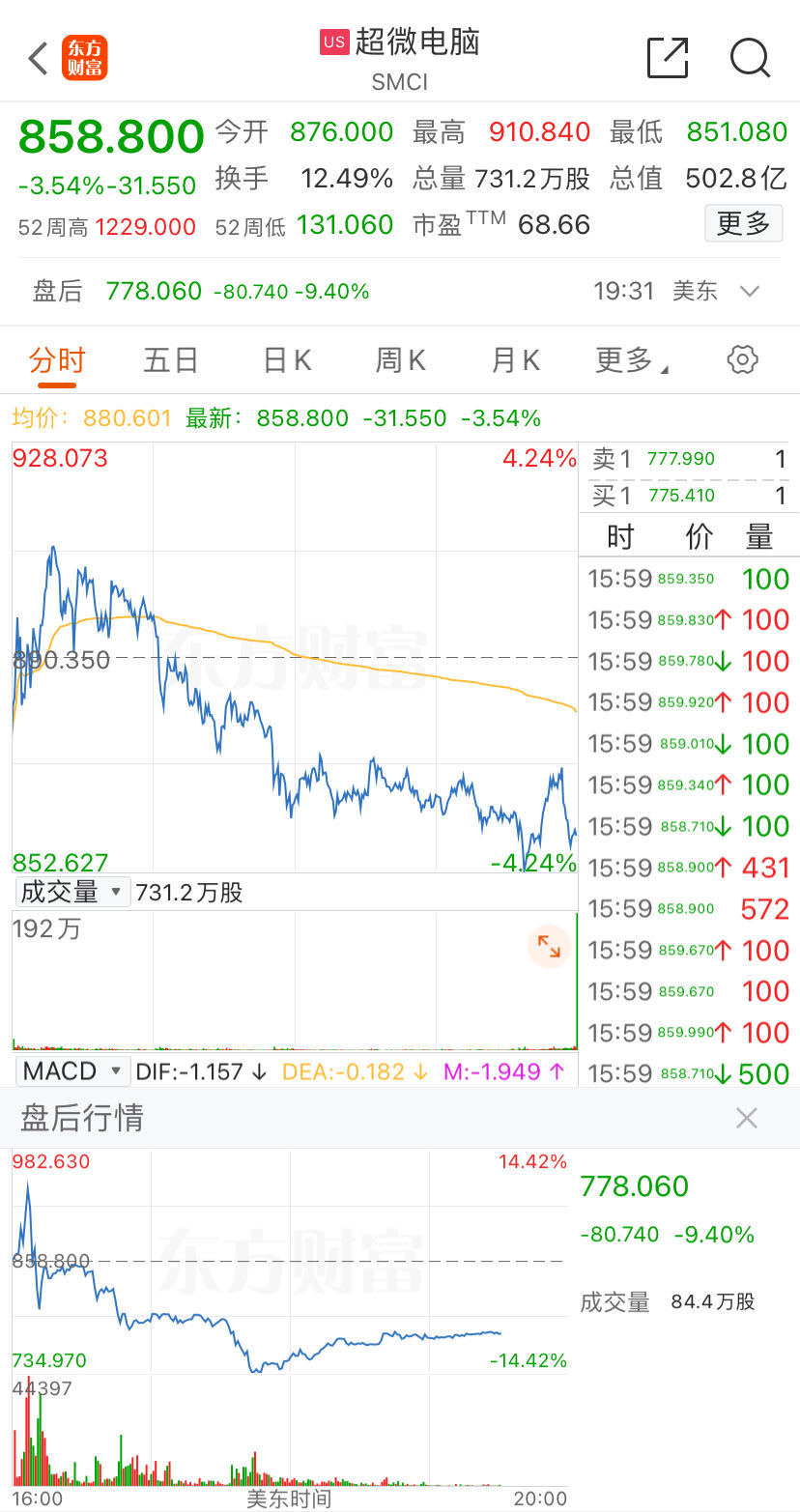Expand the chart to full screen
This screenshot has height=1512, width=800.
tap(549, 946)
